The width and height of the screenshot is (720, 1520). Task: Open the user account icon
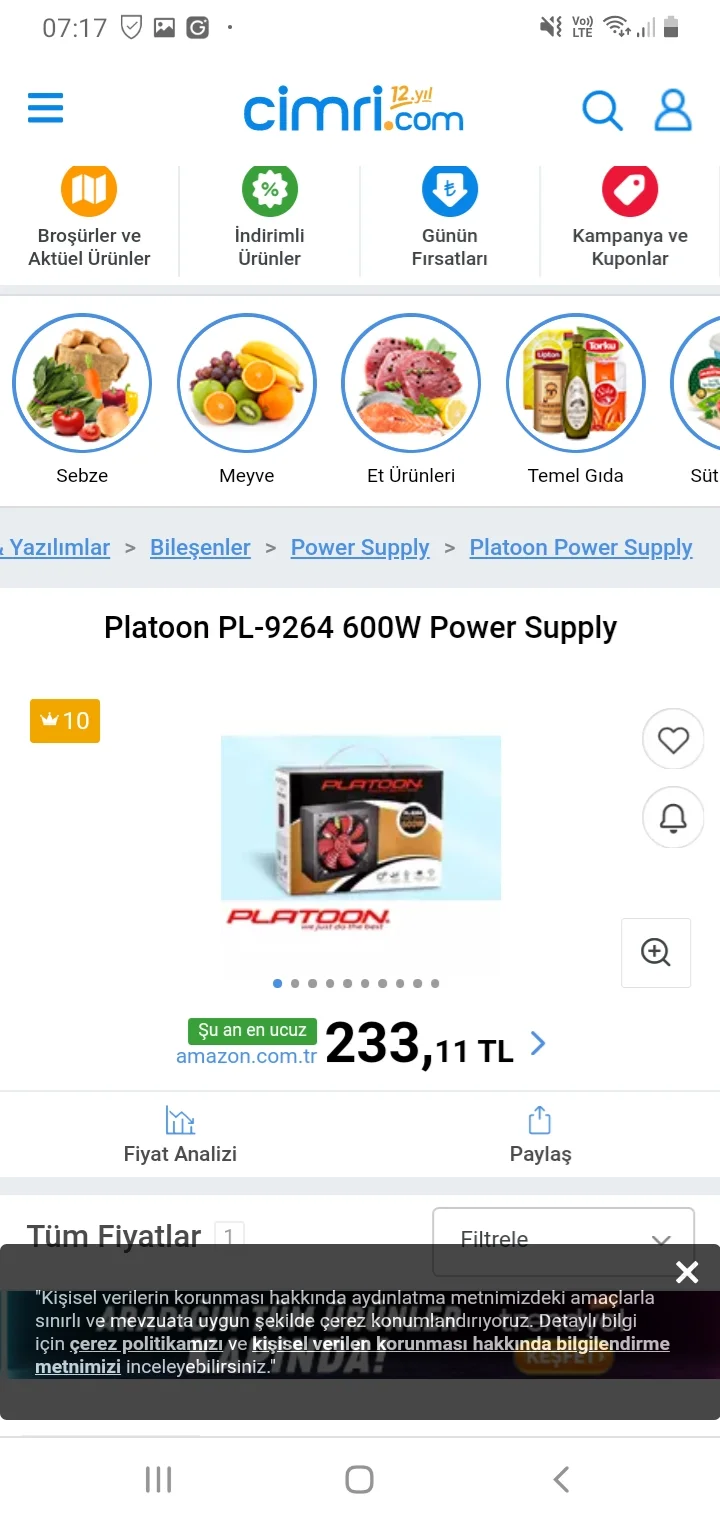point(672,110)
